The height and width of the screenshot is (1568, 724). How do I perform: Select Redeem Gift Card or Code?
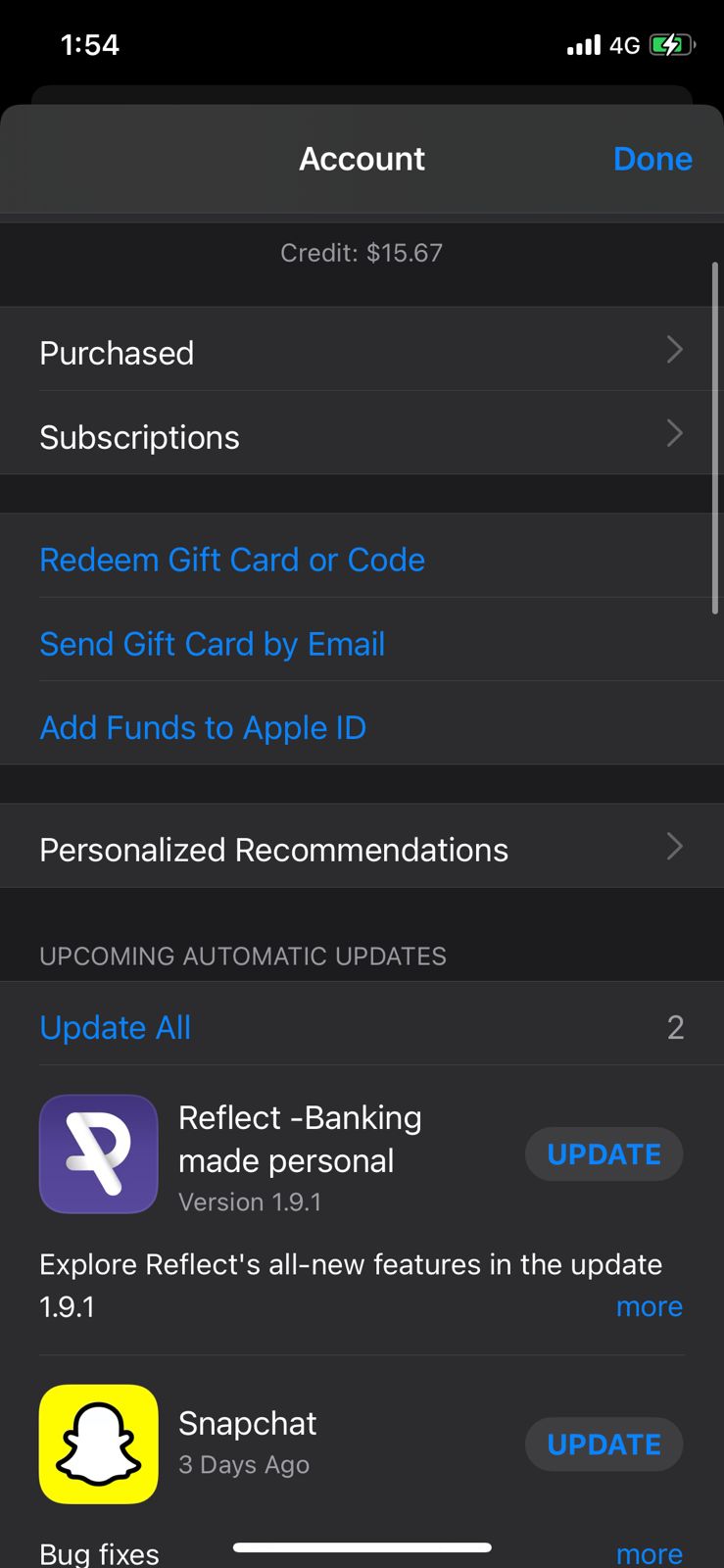(x=232, y=560)
